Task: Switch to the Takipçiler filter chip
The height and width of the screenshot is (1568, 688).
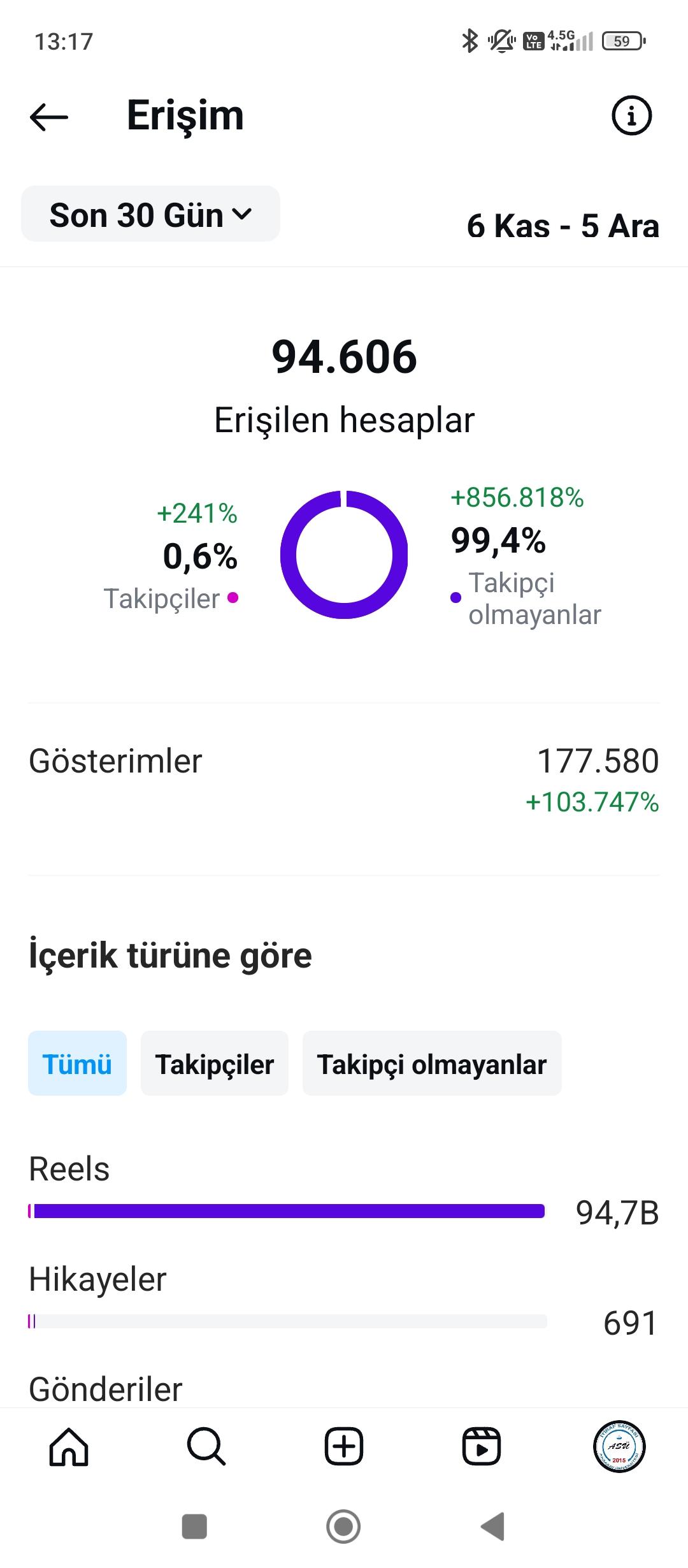Action: click(x=215, y=1064)
